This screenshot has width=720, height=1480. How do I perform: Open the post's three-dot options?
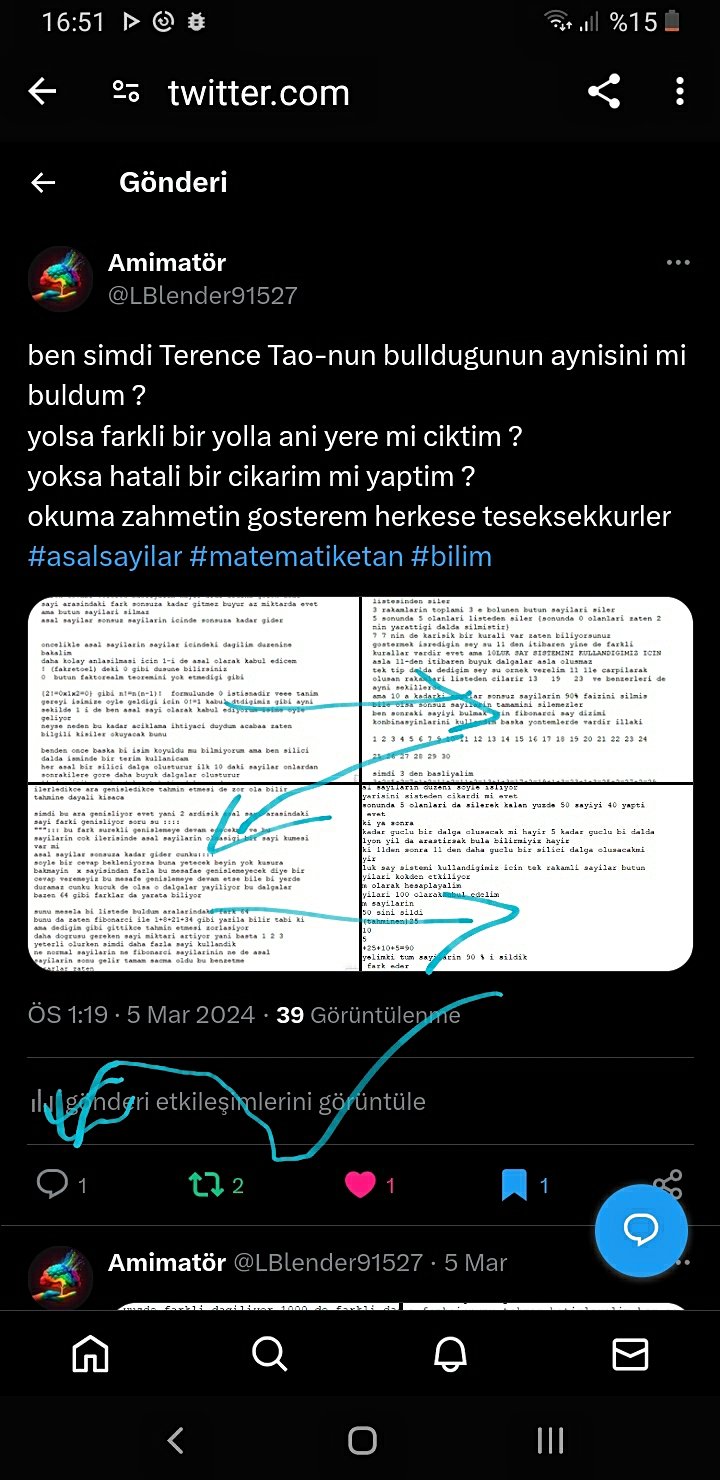[678, 263]
